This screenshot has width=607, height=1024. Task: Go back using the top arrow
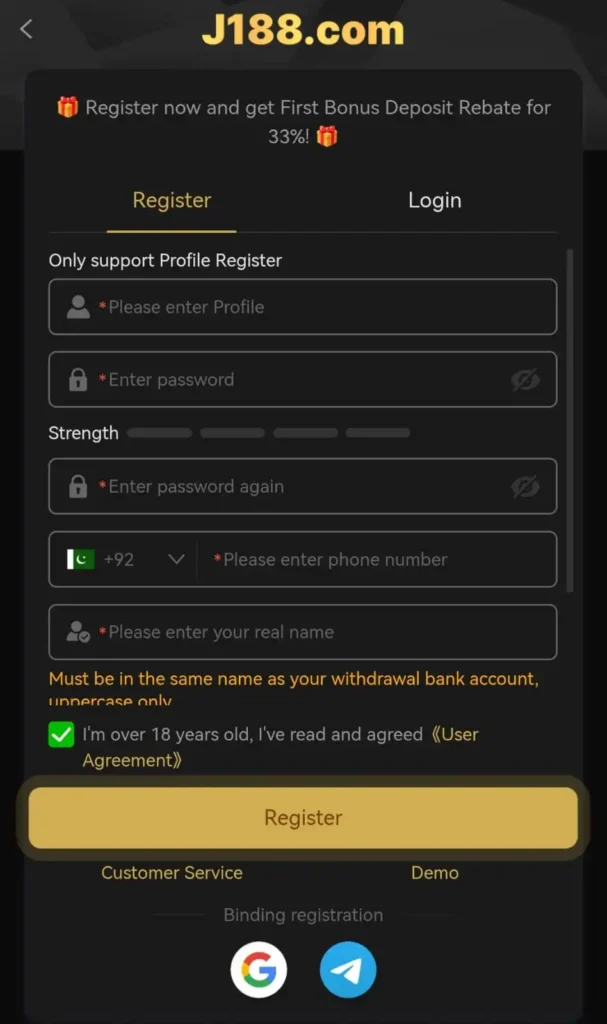[27, 29]
